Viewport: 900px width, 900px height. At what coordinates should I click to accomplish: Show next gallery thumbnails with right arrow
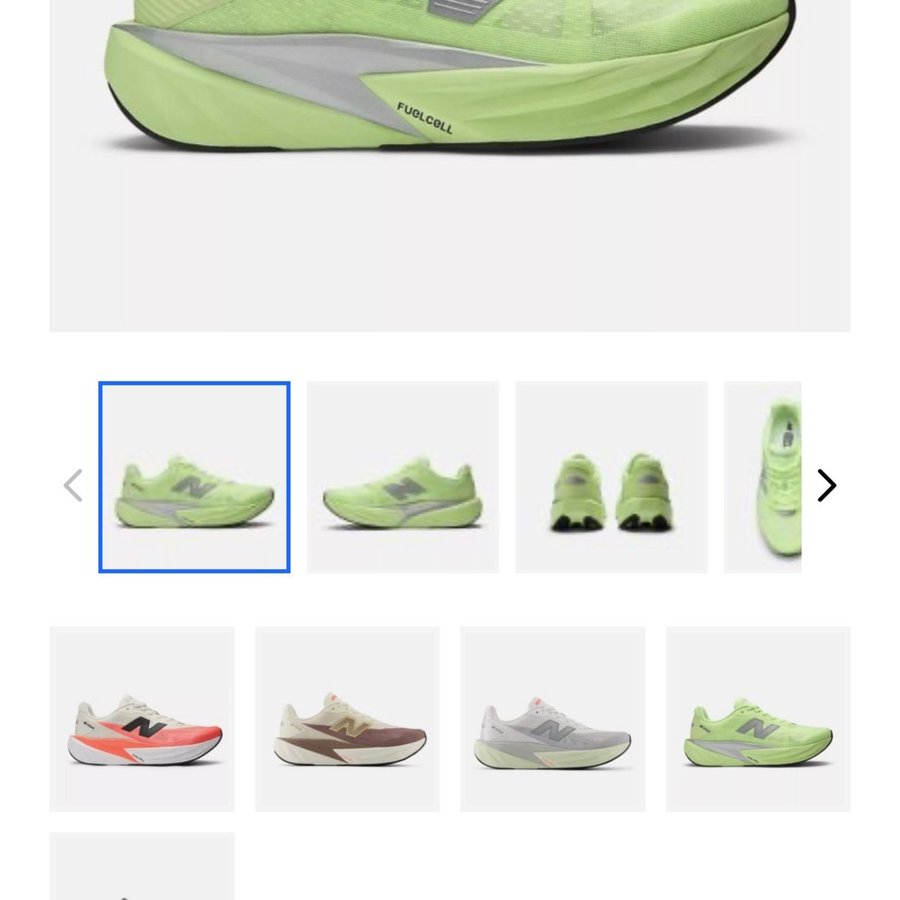(826, 486)
